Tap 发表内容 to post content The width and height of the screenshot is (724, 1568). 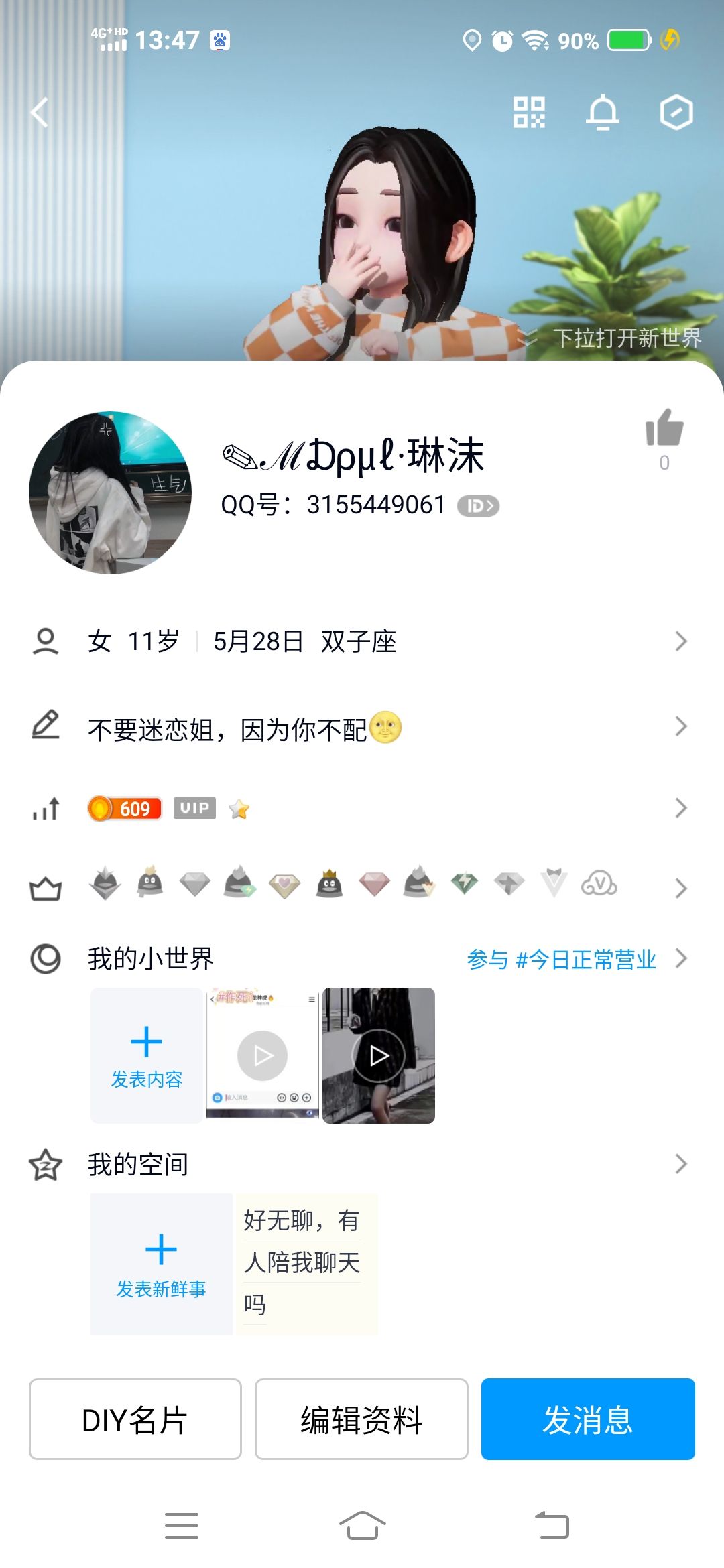click(147, 1055)
